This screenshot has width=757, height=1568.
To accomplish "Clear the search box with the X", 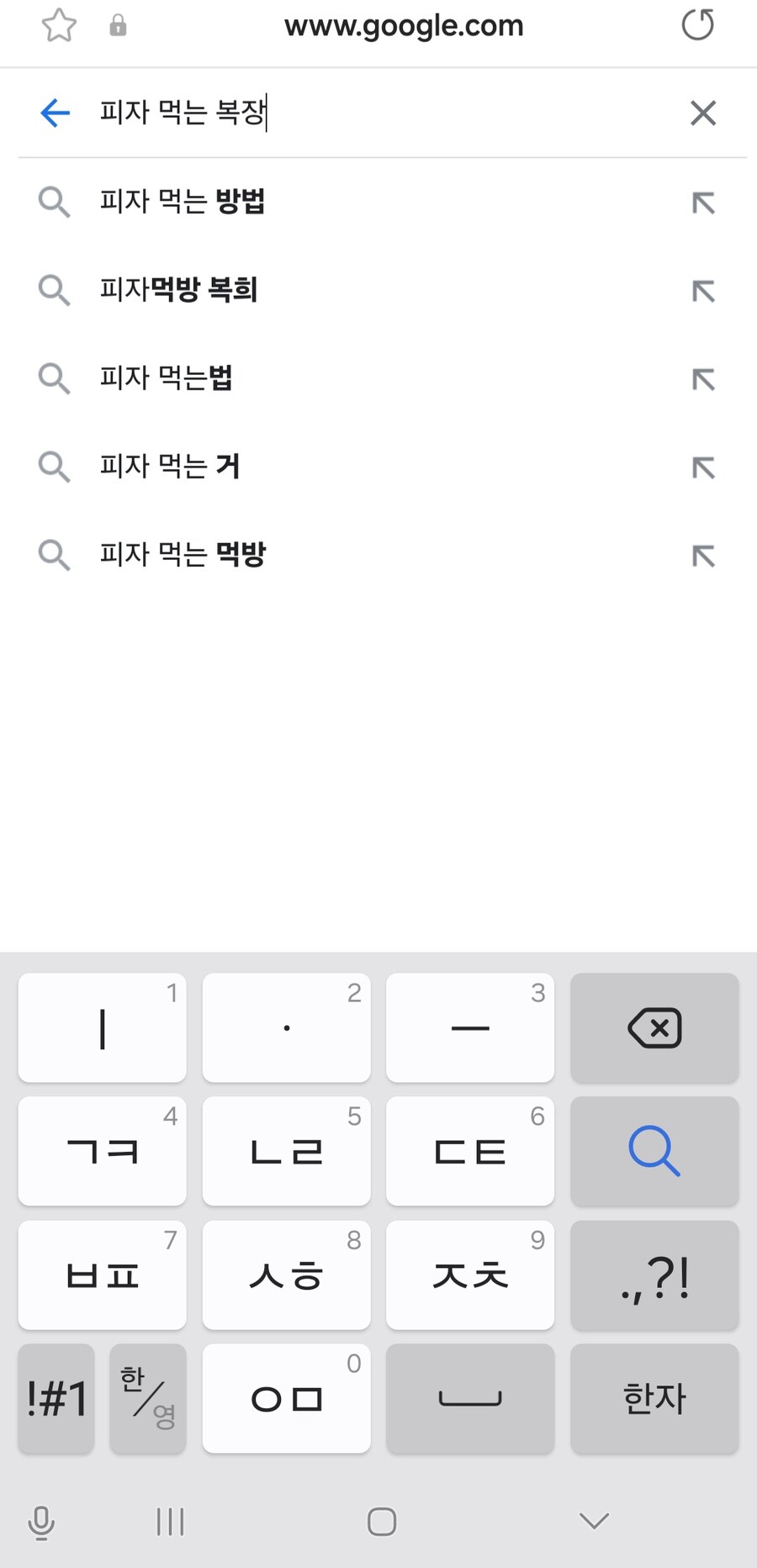I will pos(703,113).
